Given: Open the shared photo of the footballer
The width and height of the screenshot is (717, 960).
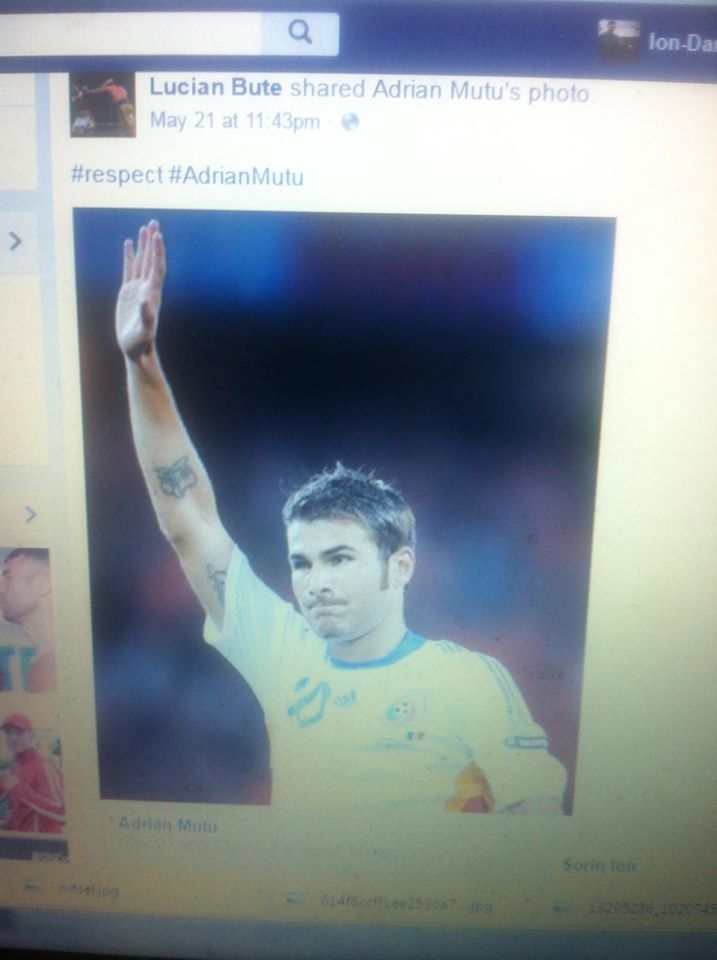Looking at the screenshot, I should click(x=345, y=511).
